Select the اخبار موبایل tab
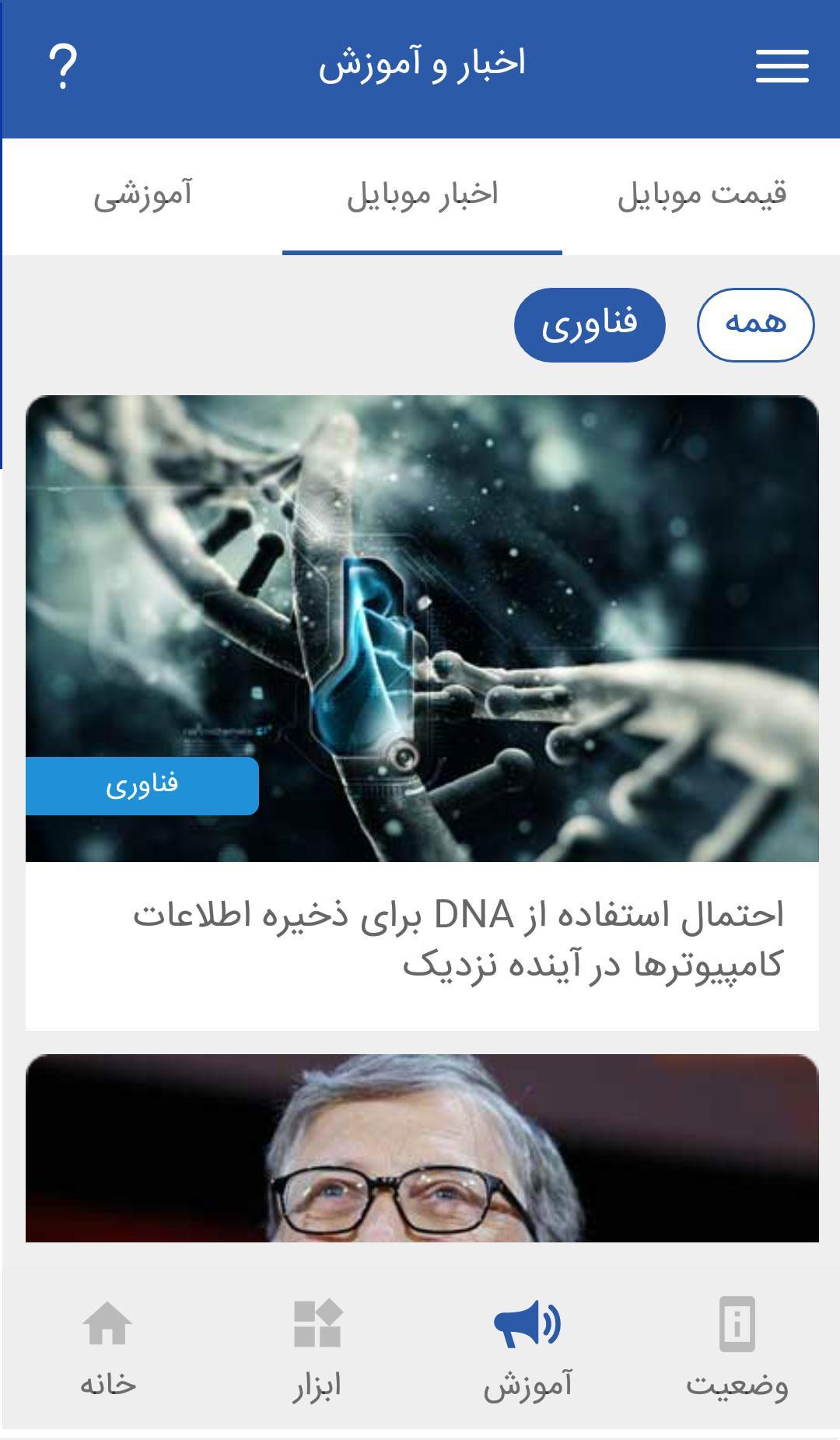This screenshot has width=840, height=1440. pyautogui.click(x=422, y=194)
